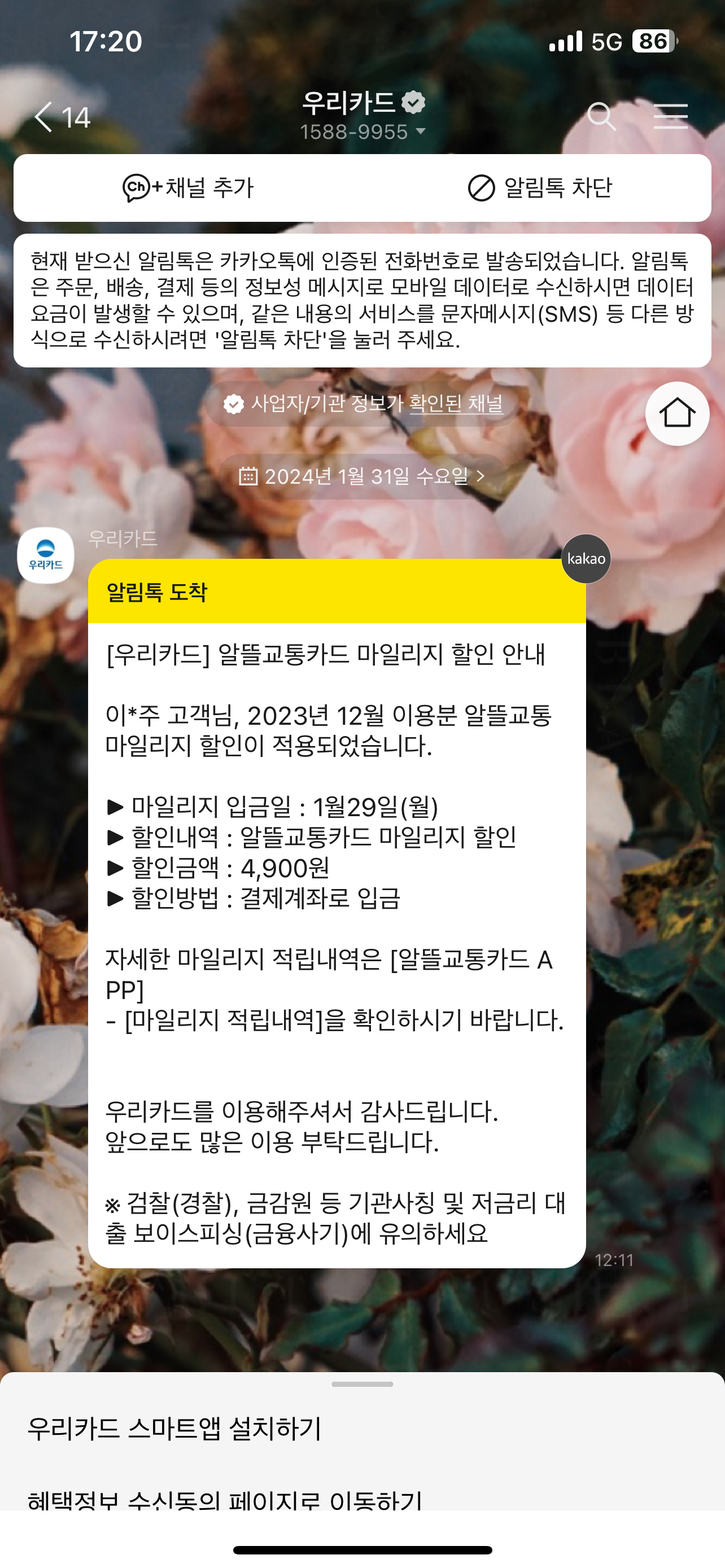The height and width of the screenshot is (1568, 725).
Task: Expand the 1588-9955 phone number dropdown
Action: [x=363, y=132]
